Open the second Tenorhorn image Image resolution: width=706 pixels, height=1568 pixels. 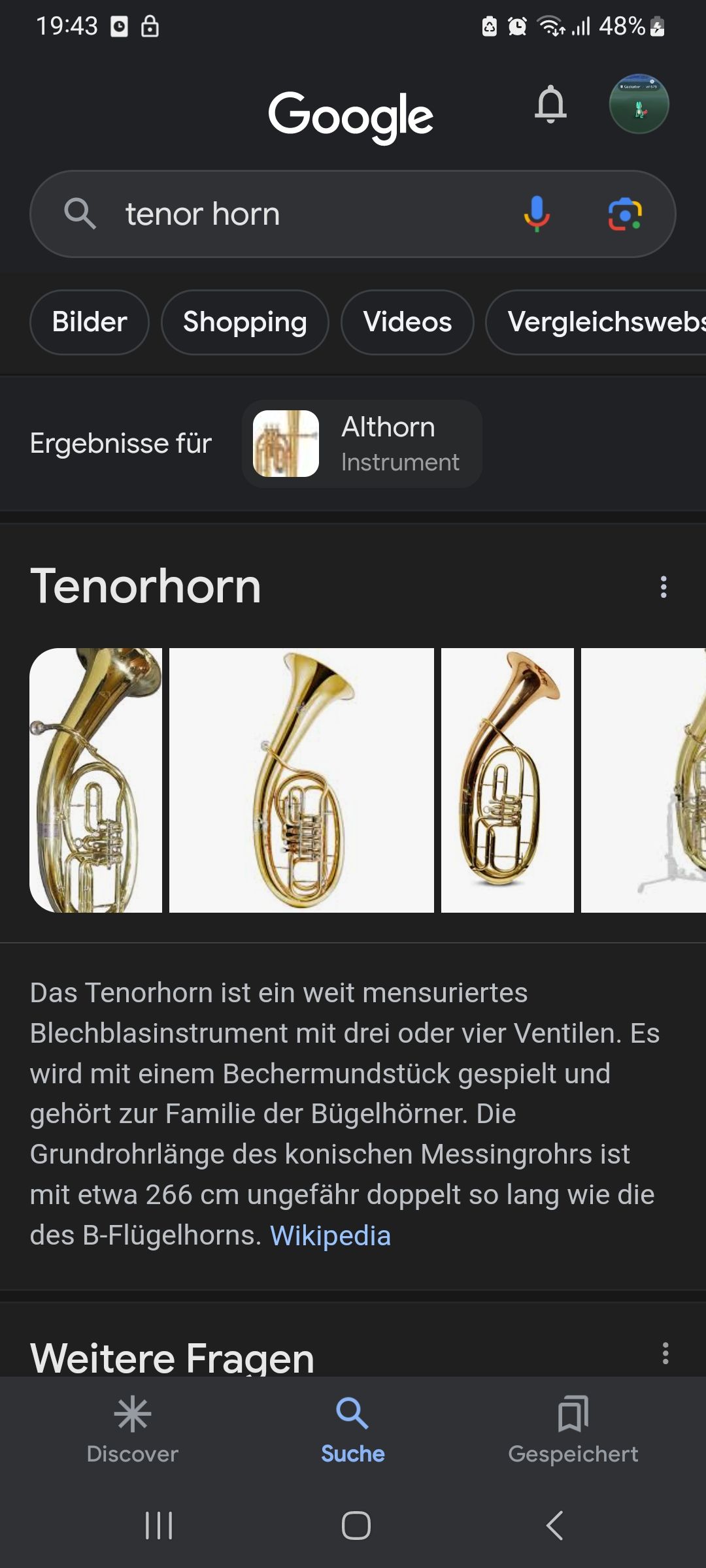(301, 780)
